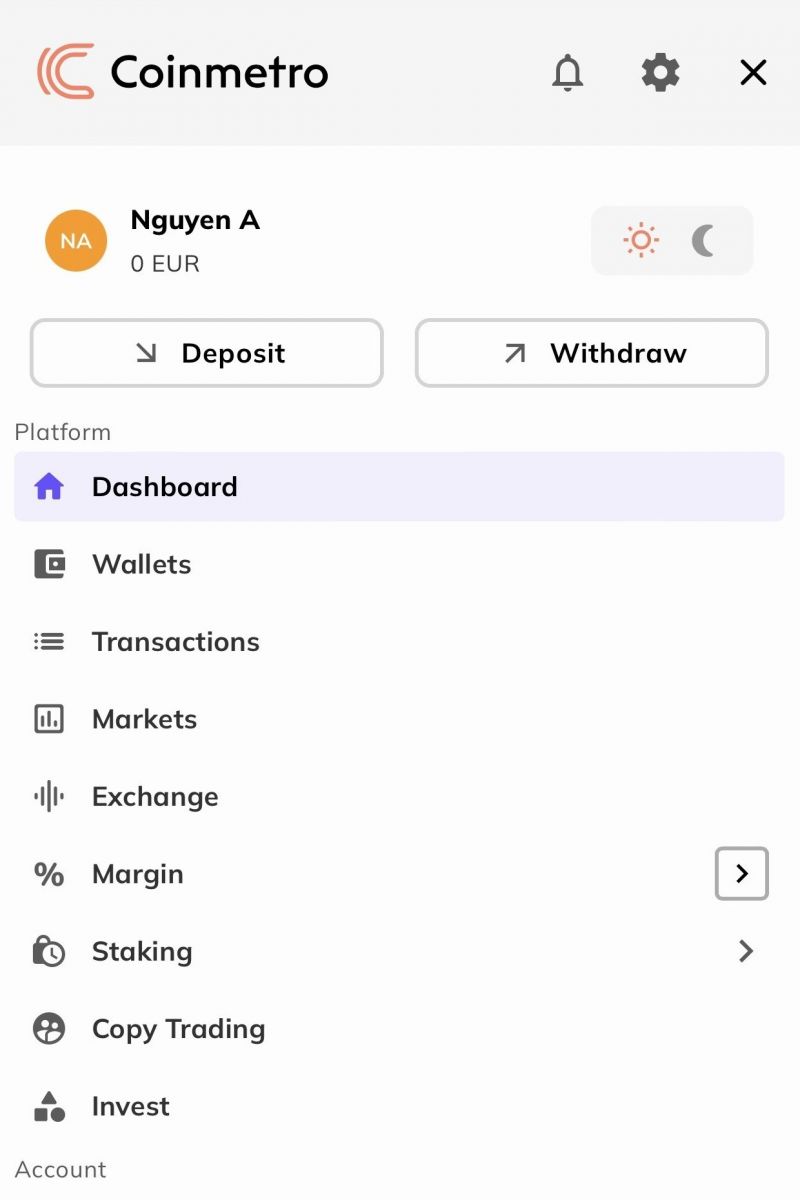Expand the Staking submenu chevron
Image resolution: width=800 pixels, height=1200 pixels.
pos(743,951)
